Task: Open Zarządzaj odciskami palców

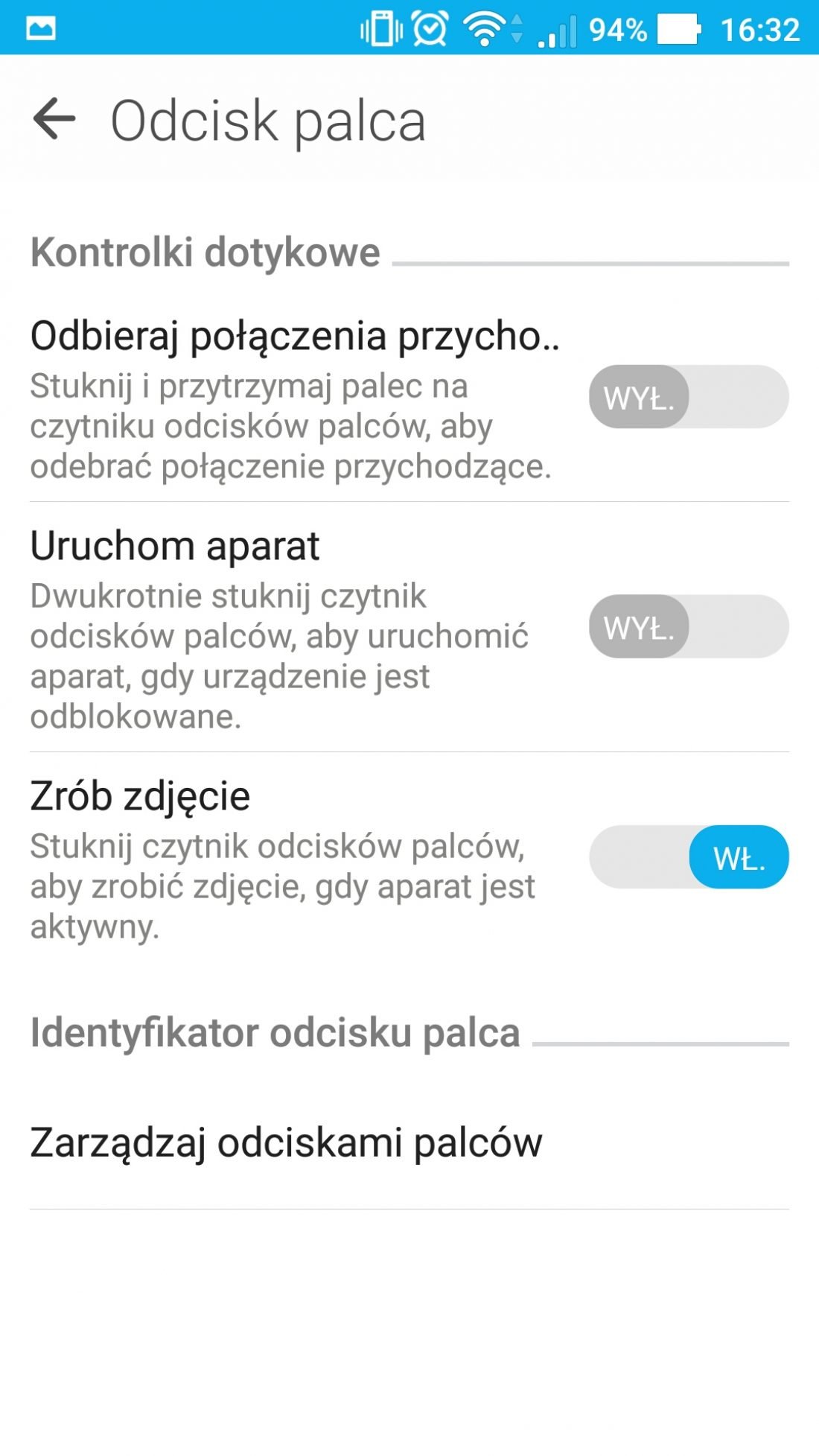Action: [409, 1142]
